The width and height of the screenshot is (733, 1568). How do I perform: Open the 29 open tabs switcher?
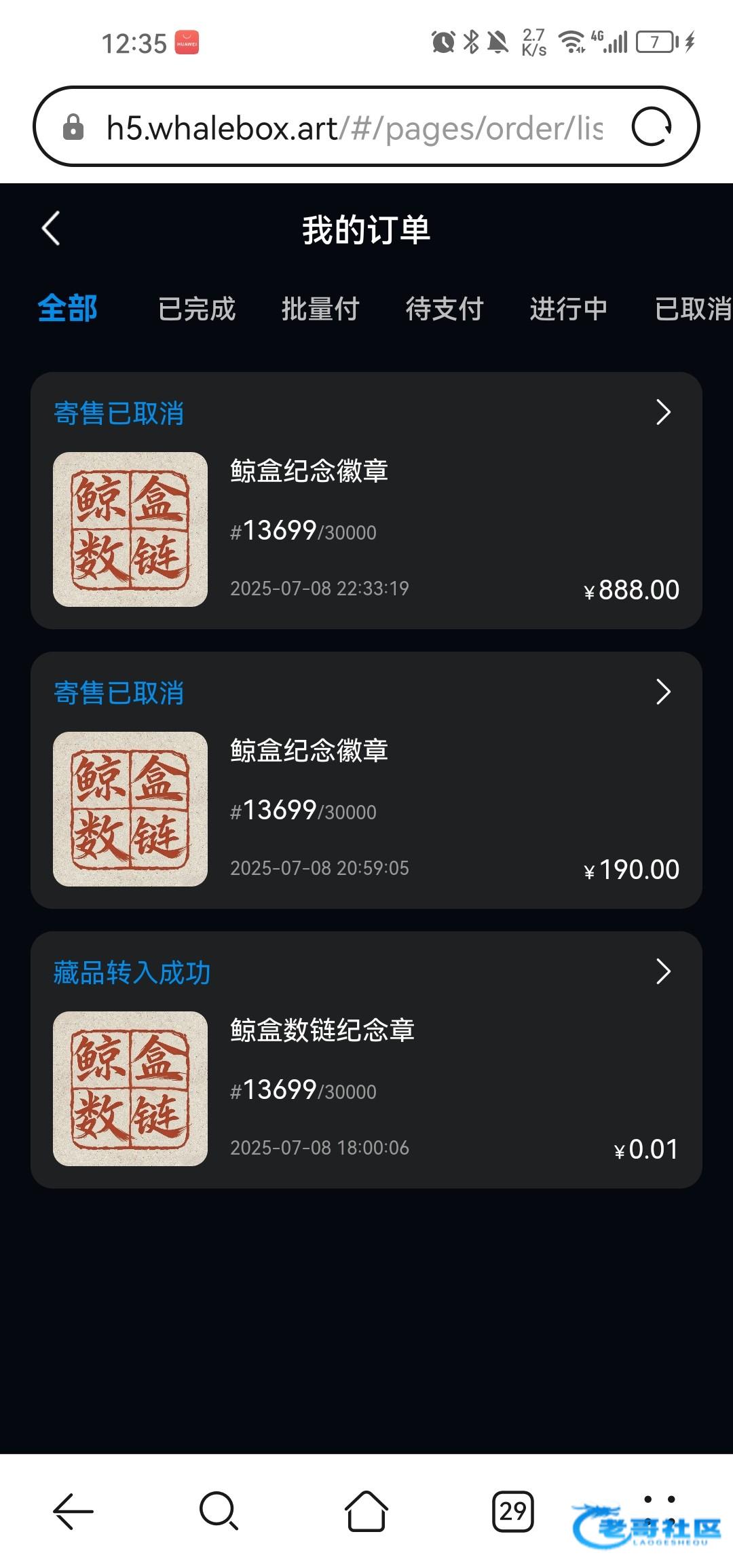click(513, 1511)
